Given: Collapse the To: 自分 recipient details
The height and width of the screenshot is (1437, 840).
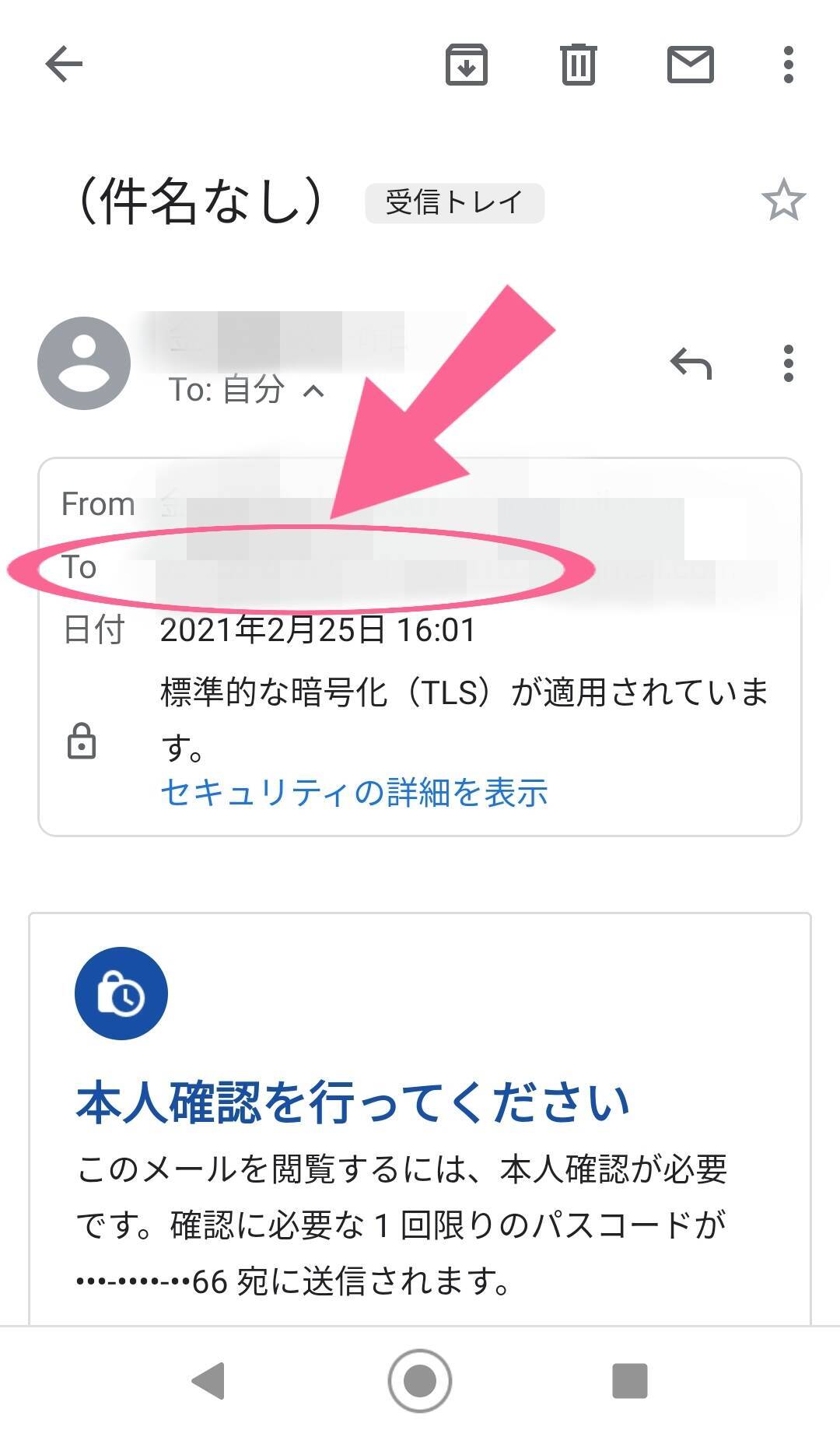Looking at the screenshot, I should point(313,391).
